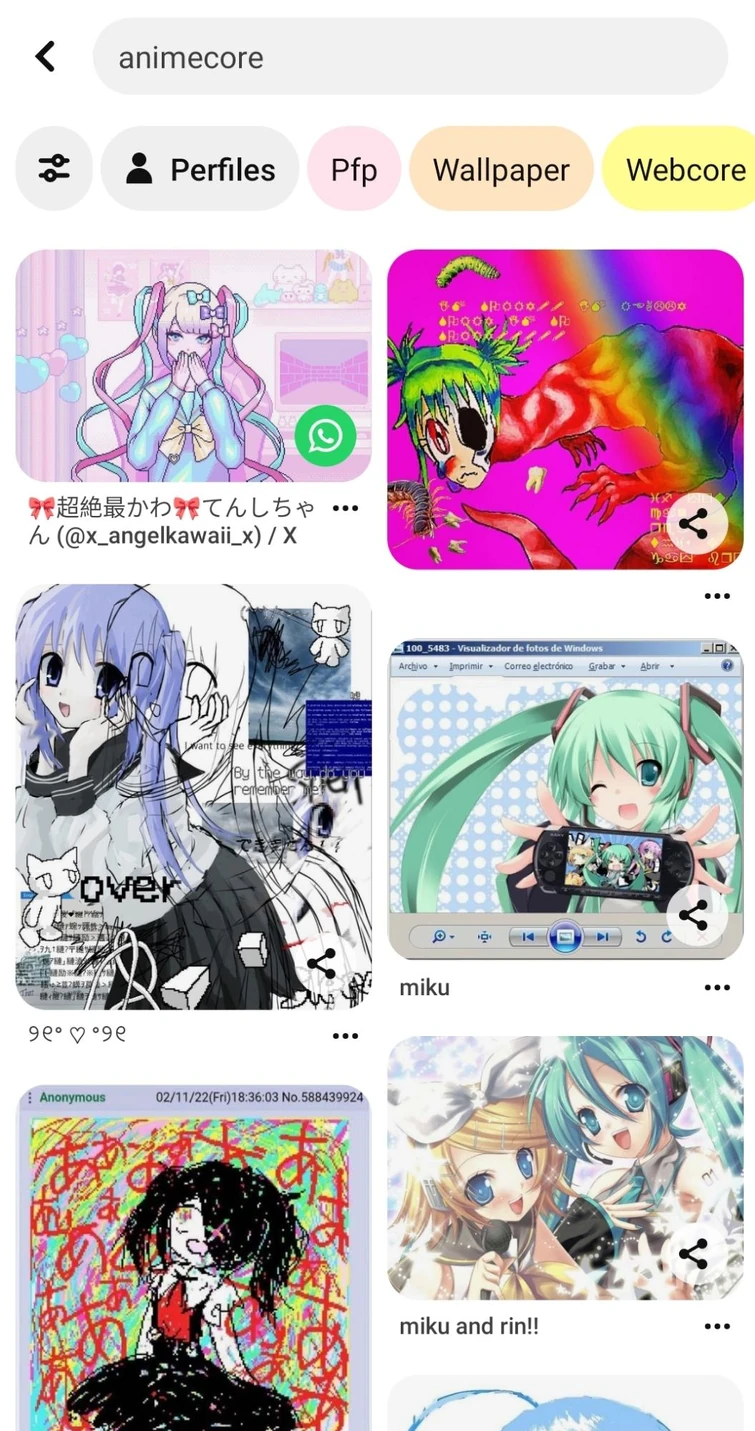Click the share icon on the rainbow dinosaur pin
This screenshot has width=755, height=1431.
[695, 522]
